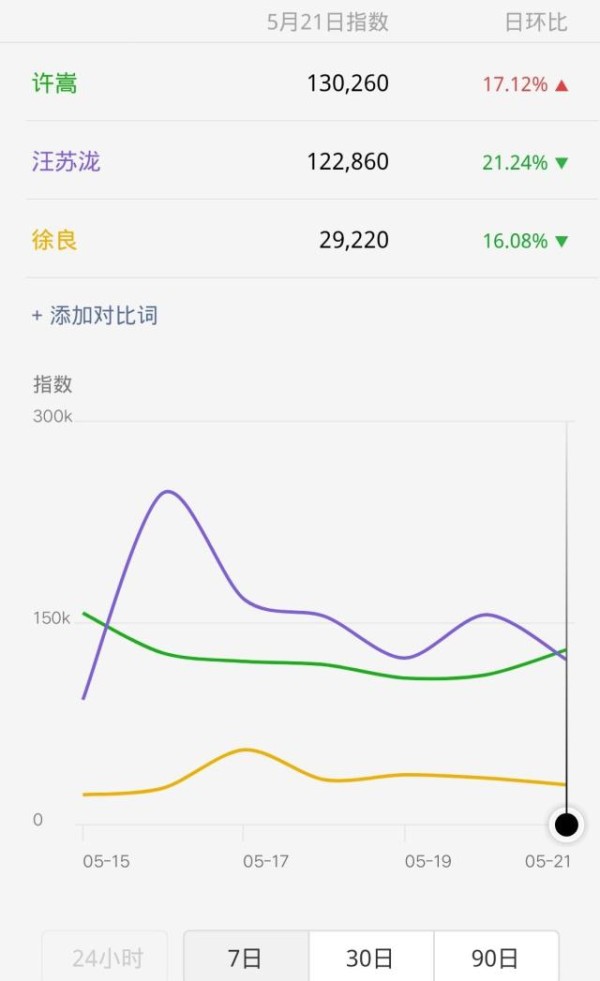Show the 90日 trend range
Image resolution: width=600 pixels, height=981 pixels.
(496, 956)
